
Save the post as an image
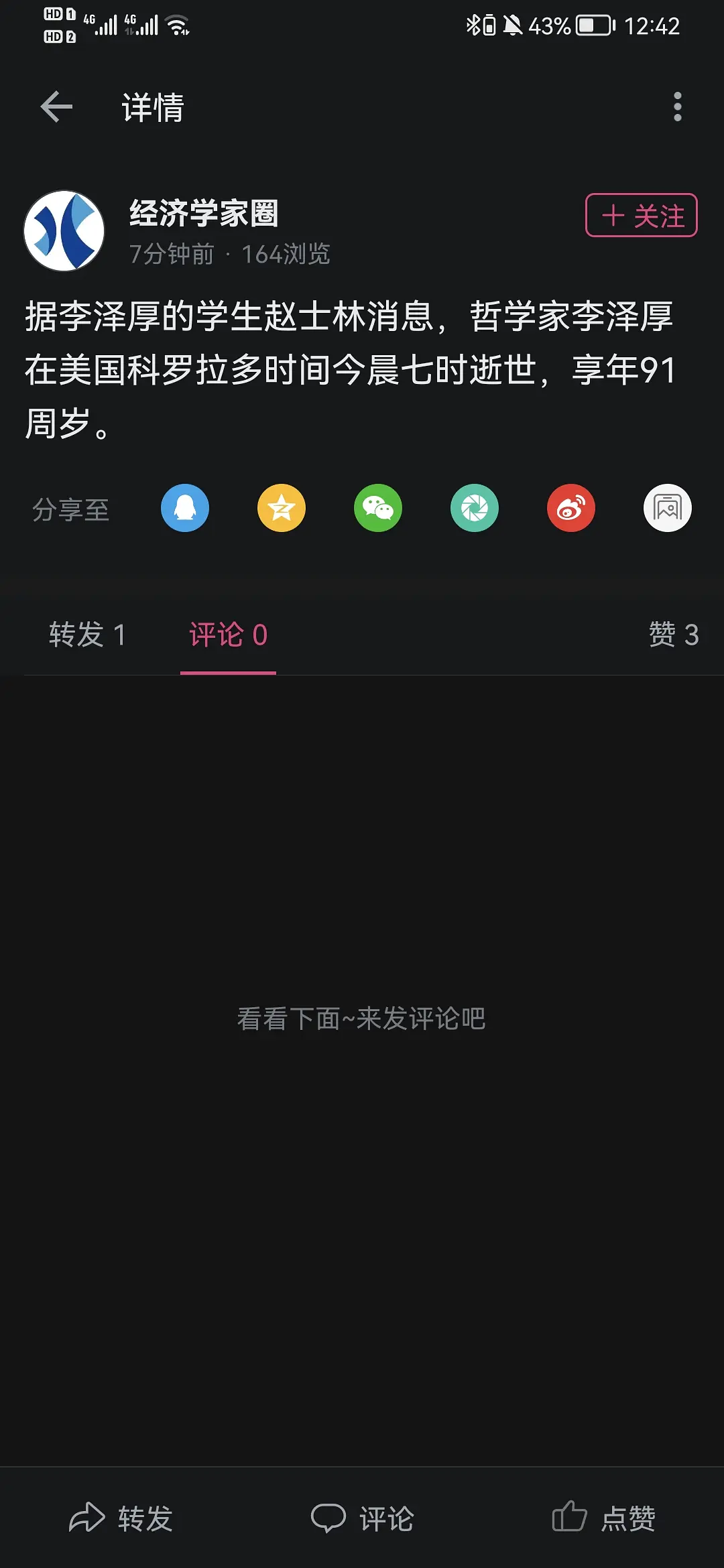pyautogui.click(x=668, y=508)
